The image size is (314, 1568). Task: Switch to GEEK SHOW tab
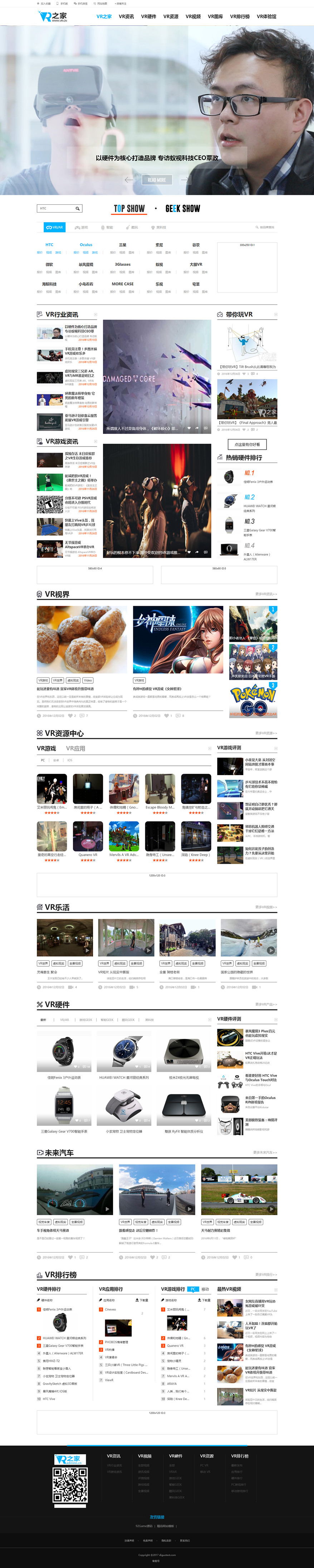[182, 208]
